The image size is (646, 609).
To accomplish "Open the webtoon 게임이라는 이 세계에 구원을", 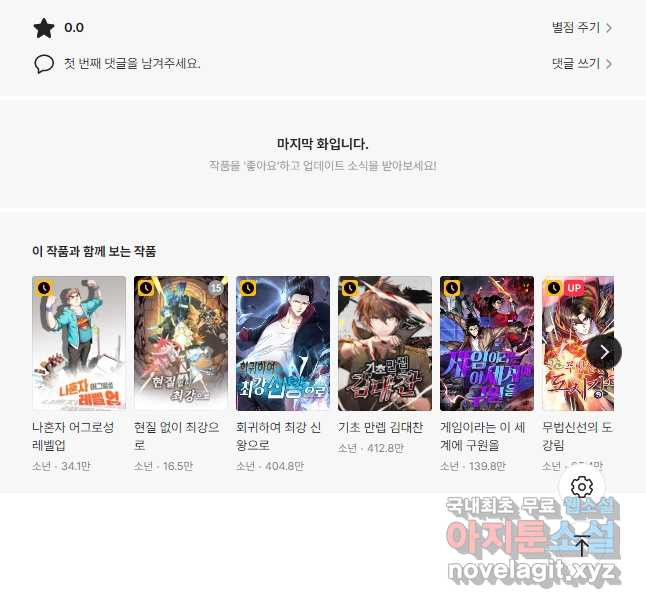I will click(x=487, y=343).
